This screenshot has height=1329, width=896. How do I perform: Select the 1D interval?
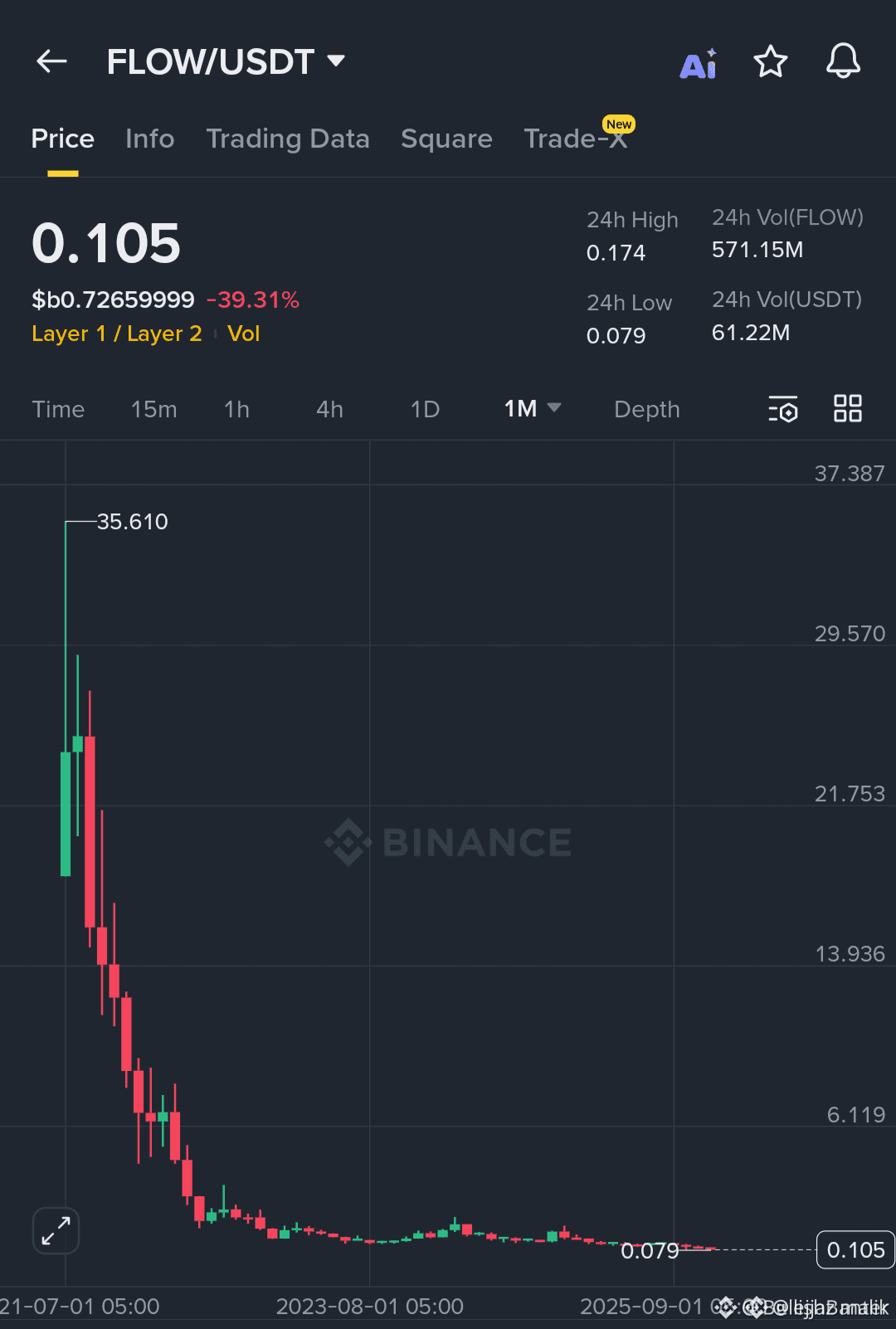pyautogui.click(x=426, y=409)
